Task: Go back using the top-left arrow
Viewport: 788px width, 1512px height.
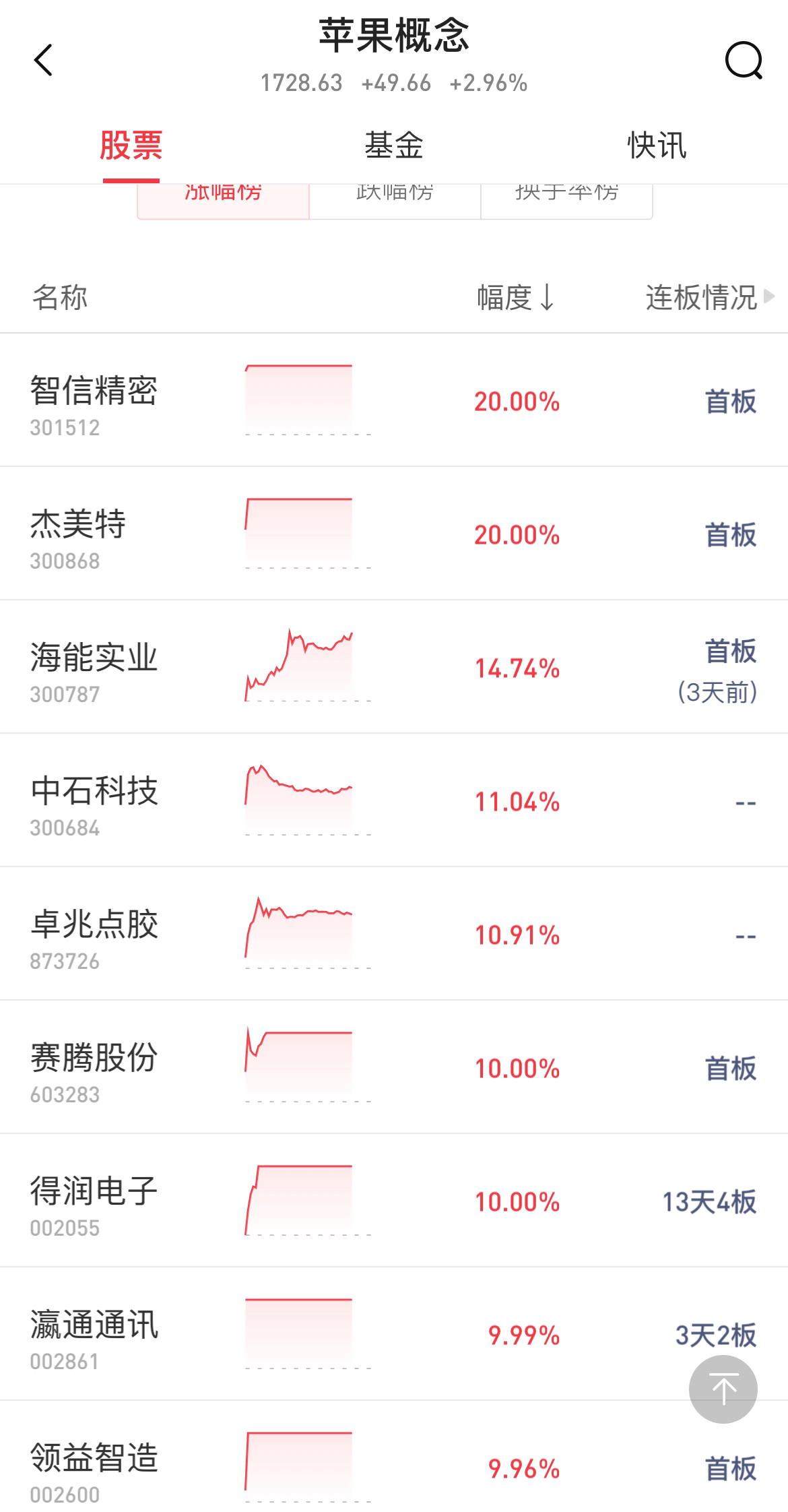Action: pos(43,61)
